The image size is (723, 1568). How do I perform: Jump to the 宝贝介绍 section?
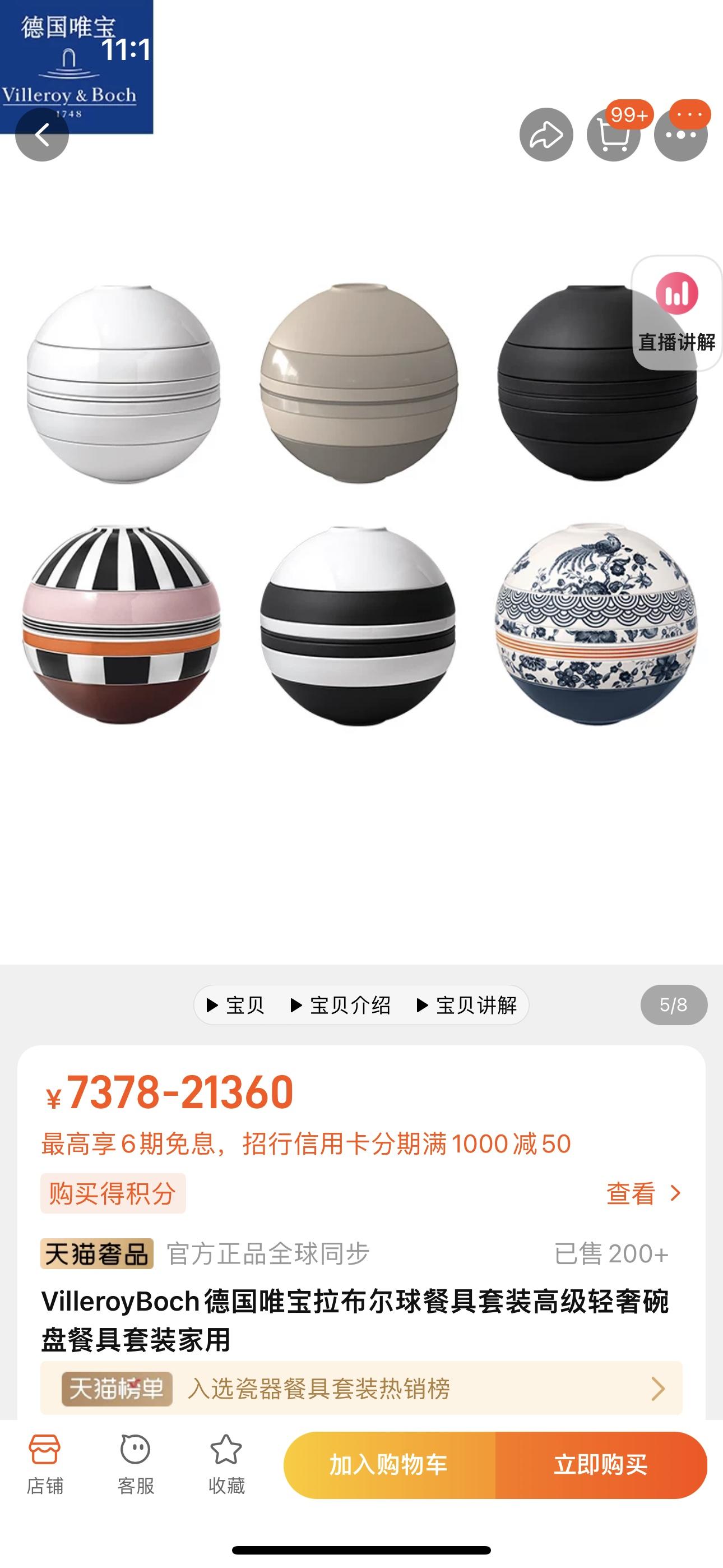tap(341, 1005)
